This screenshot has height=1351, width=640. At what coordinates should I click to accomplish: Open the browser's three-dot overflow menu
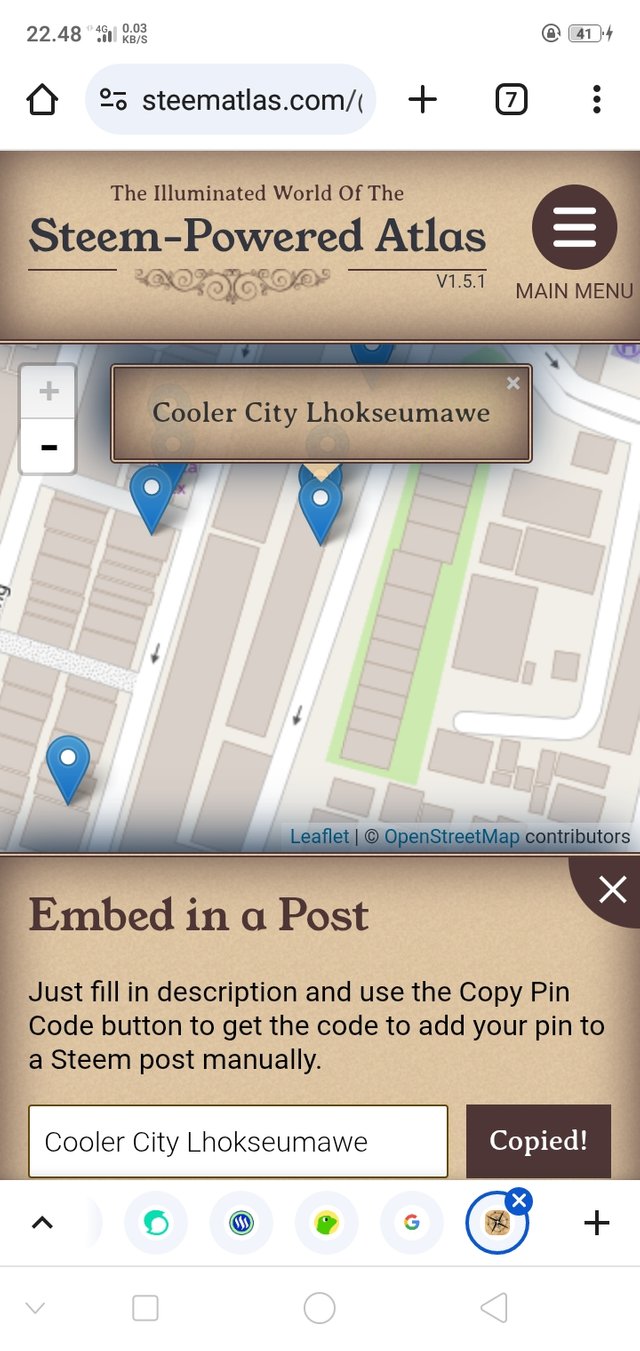pos(596,100)
